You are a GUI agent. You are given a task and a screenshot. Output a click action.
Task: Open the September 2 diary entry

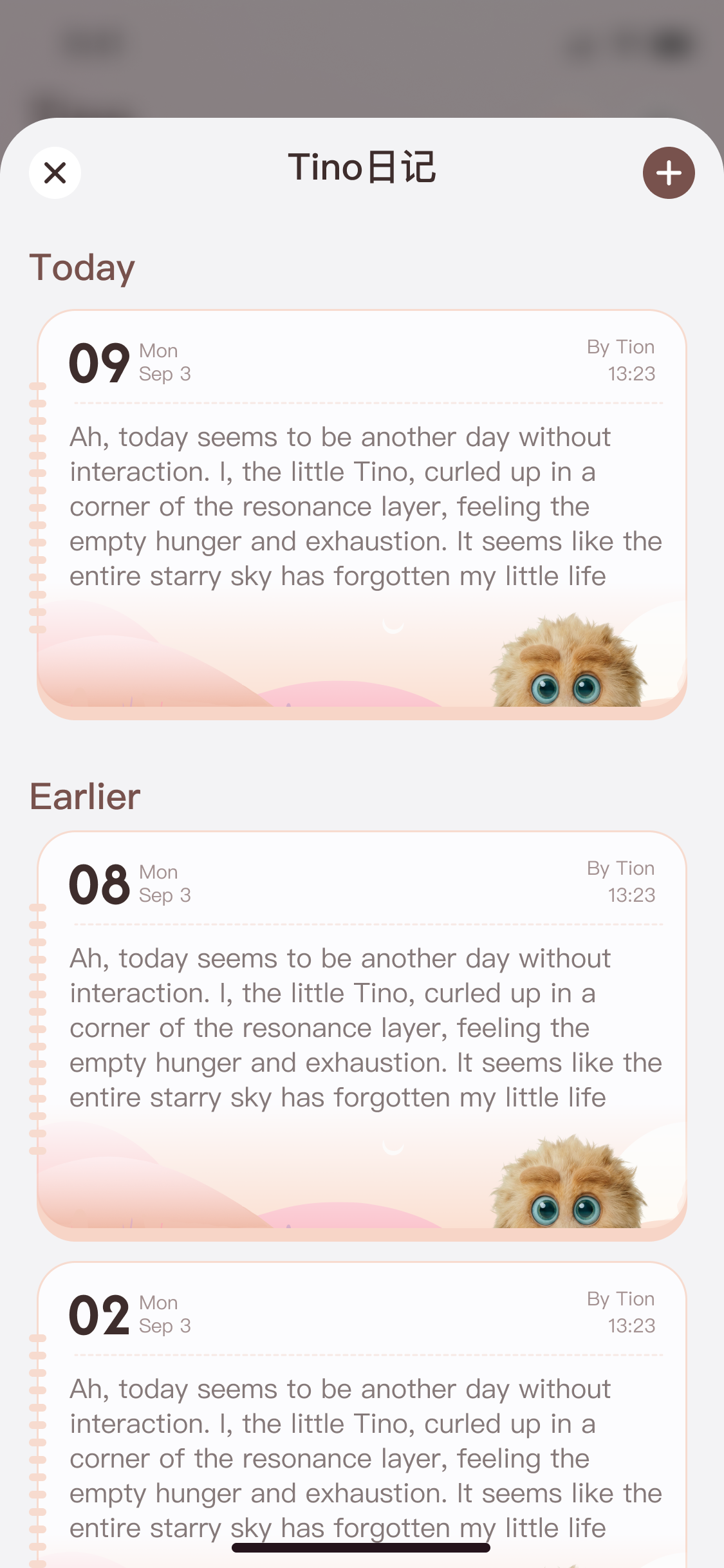click(x=362, y=1416)
